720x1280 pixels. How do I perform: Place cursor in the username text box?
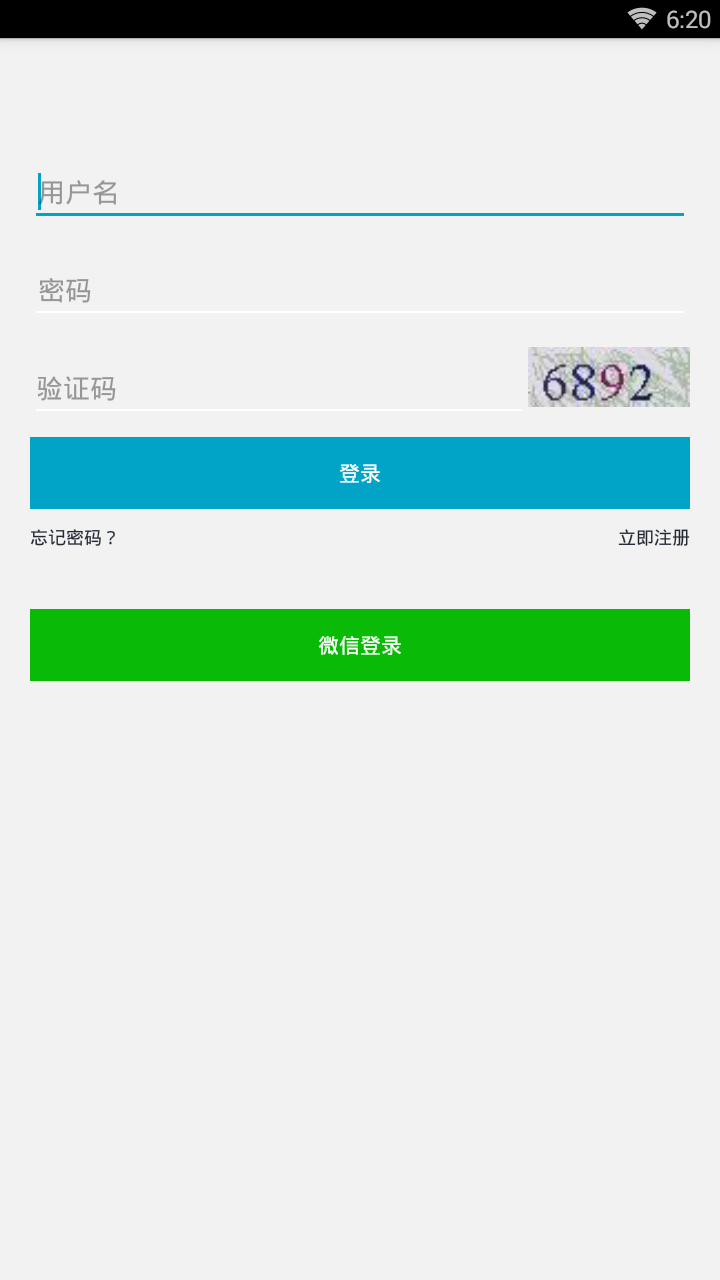pos(300,193)
